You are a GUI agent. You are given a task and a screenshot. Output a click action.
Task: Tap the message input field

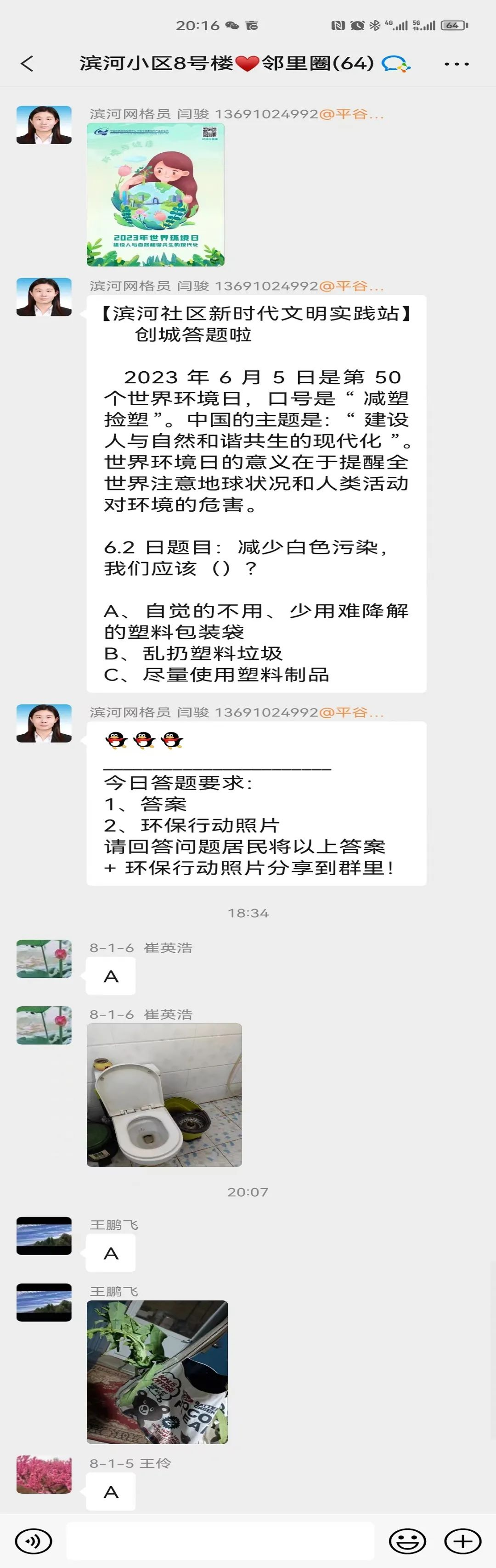click(220, 1540)
